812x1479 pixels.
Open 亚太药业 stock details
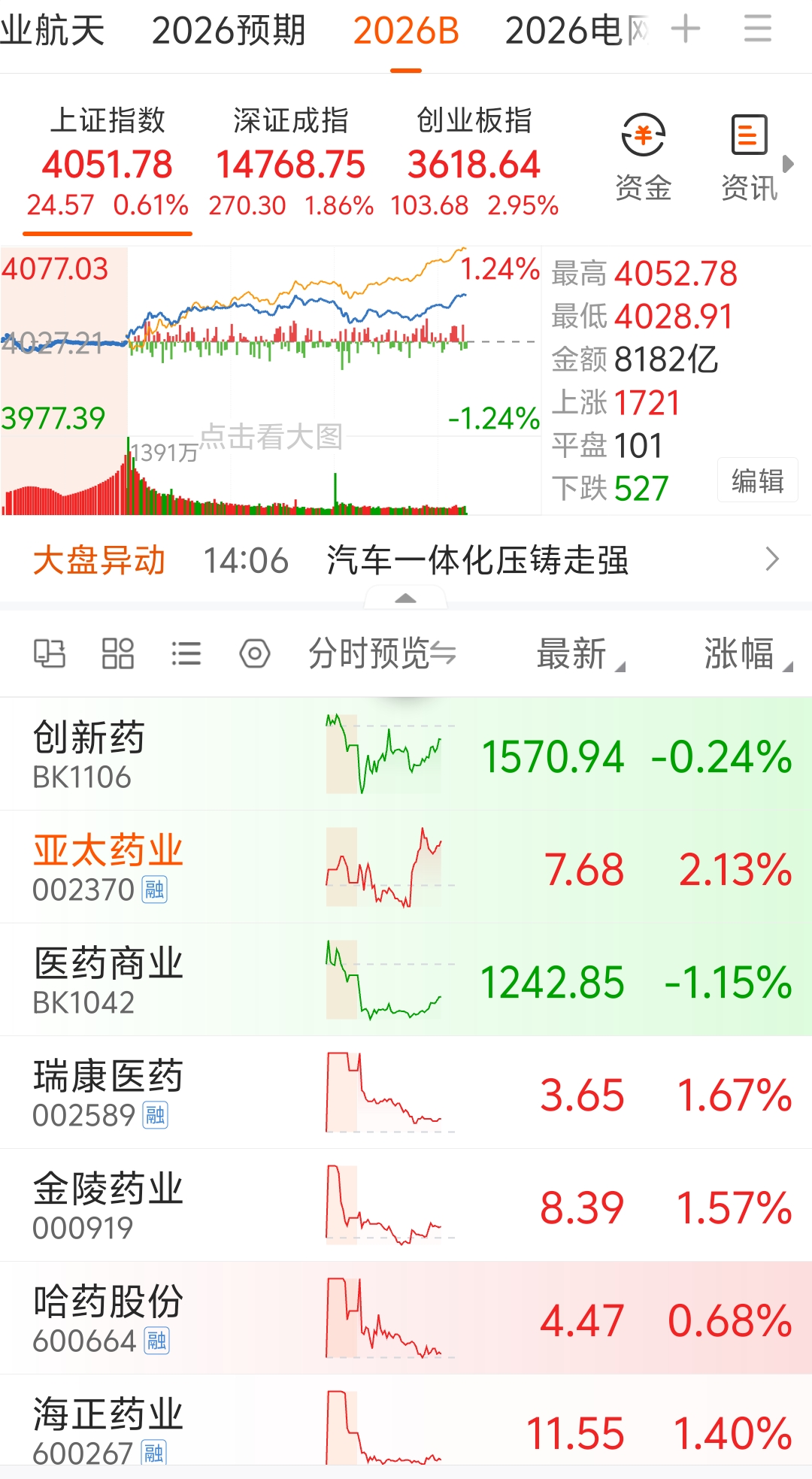(406, 867)
